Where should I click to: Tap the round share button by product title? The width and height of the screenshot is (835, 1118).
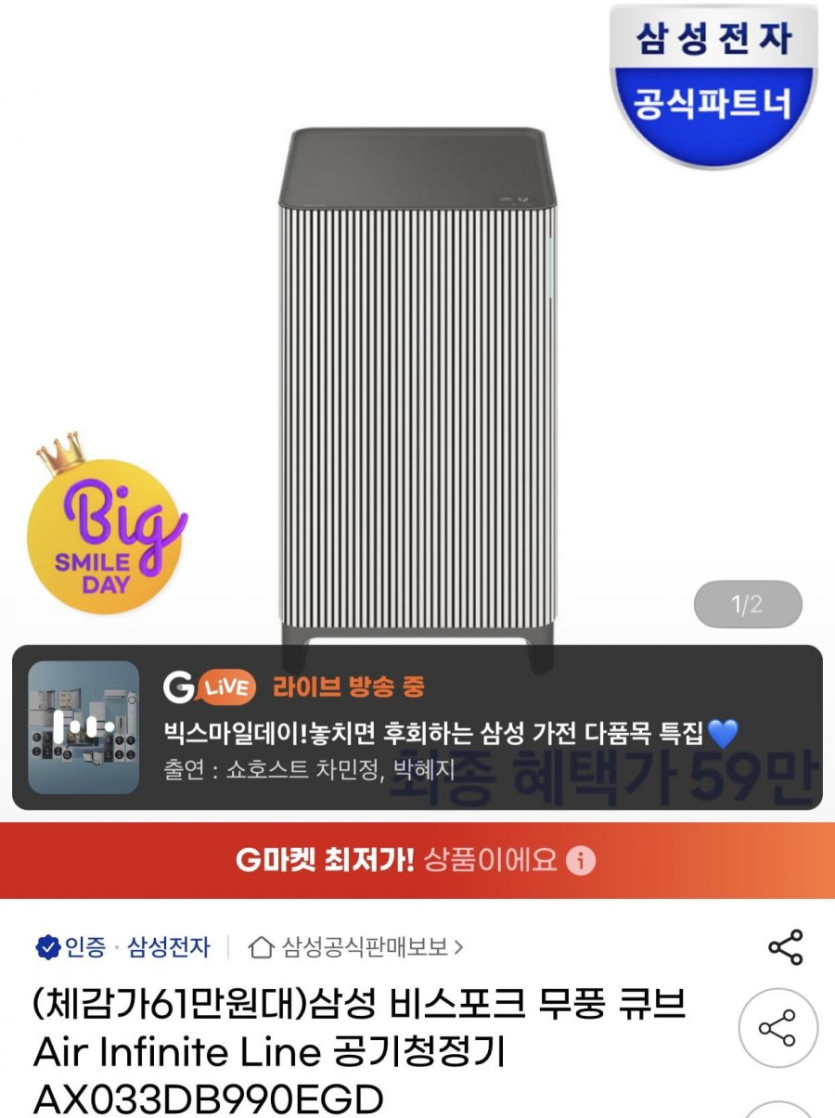[x=778, y=1028]
